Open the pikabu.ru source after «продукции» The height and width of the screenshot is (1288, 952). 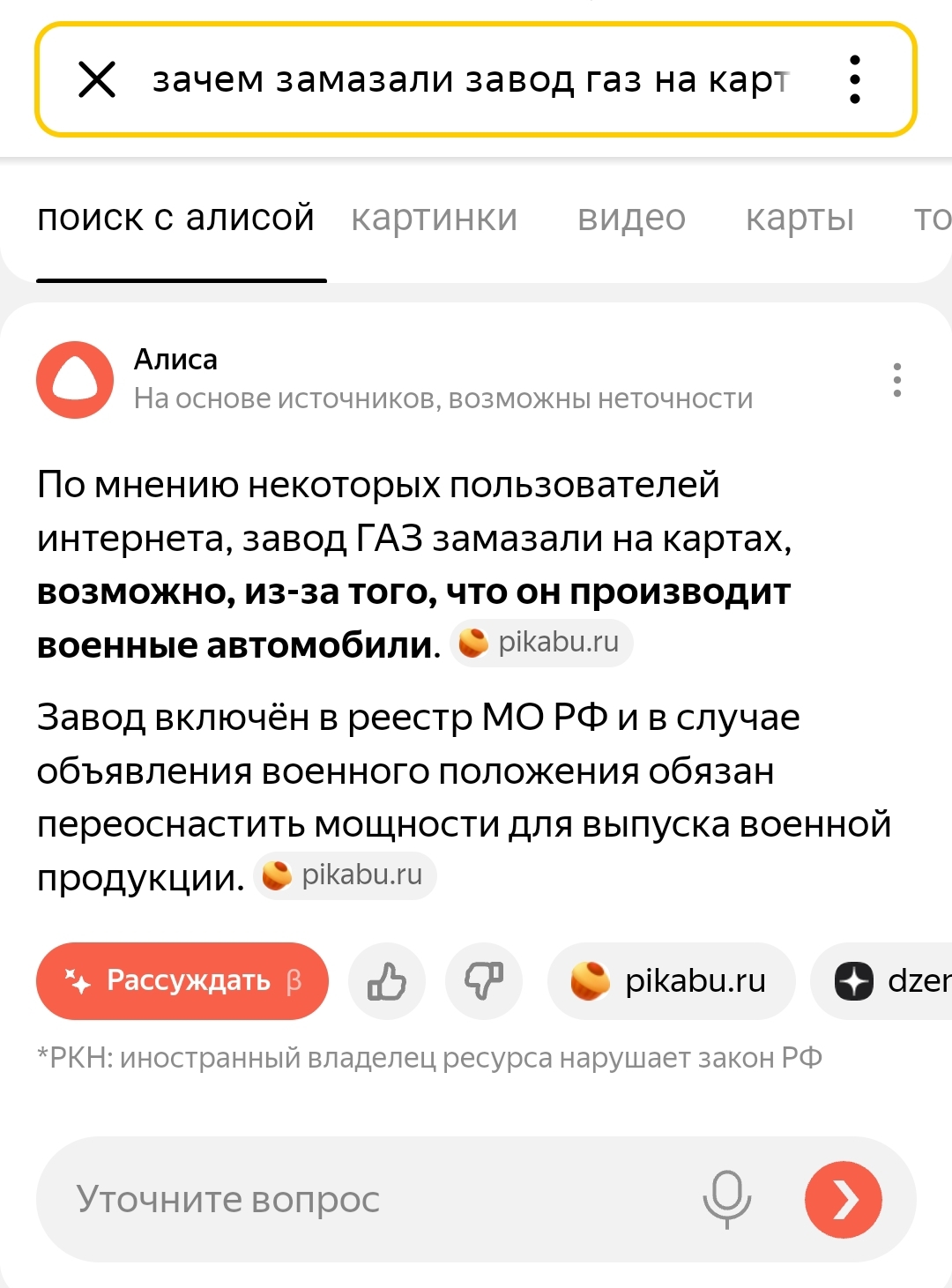click(346, 875)
